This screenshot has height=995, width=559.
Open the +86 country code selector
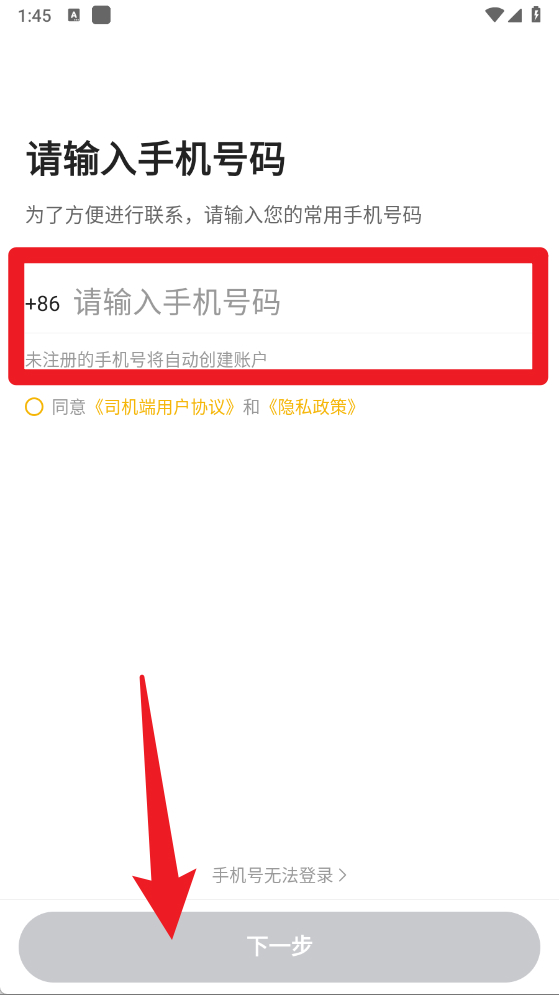point(43,303)
